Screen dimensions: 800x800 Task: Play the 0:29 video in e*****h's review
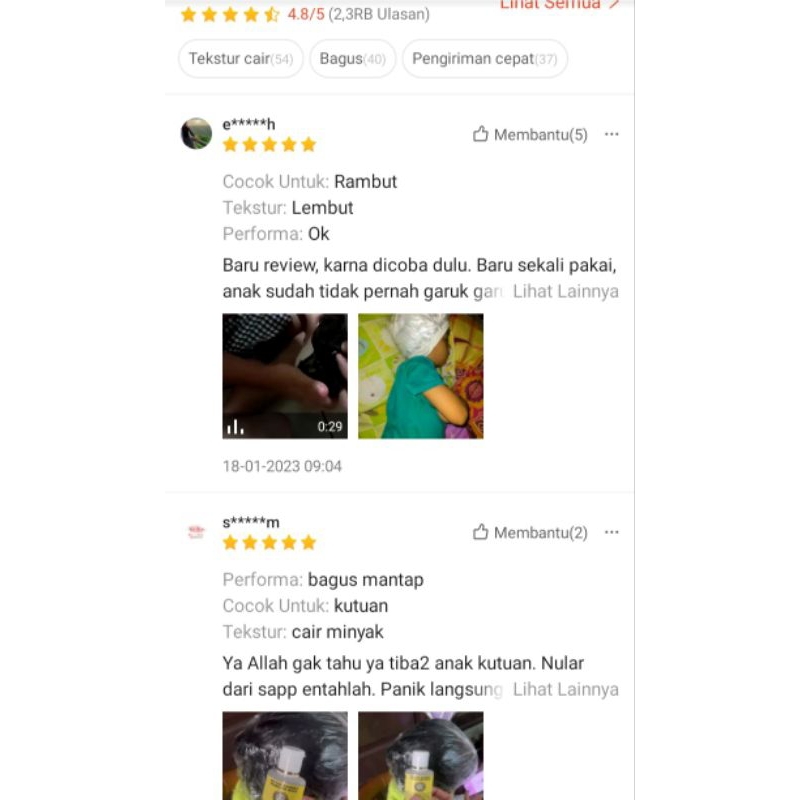point(285,376)
